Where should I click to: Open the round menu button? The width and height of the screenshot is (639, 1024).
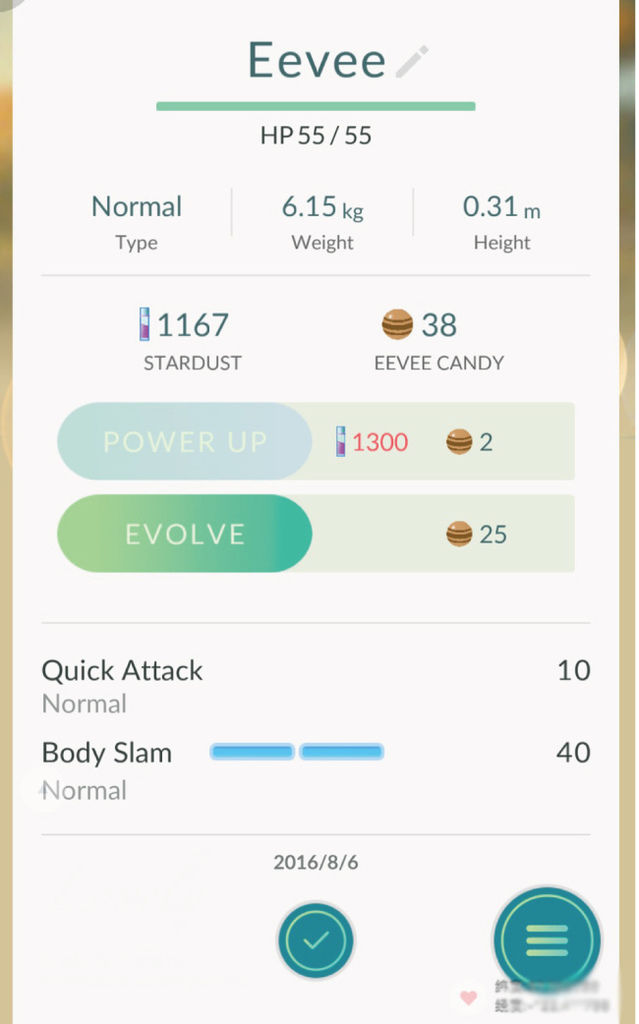(547, 940)
